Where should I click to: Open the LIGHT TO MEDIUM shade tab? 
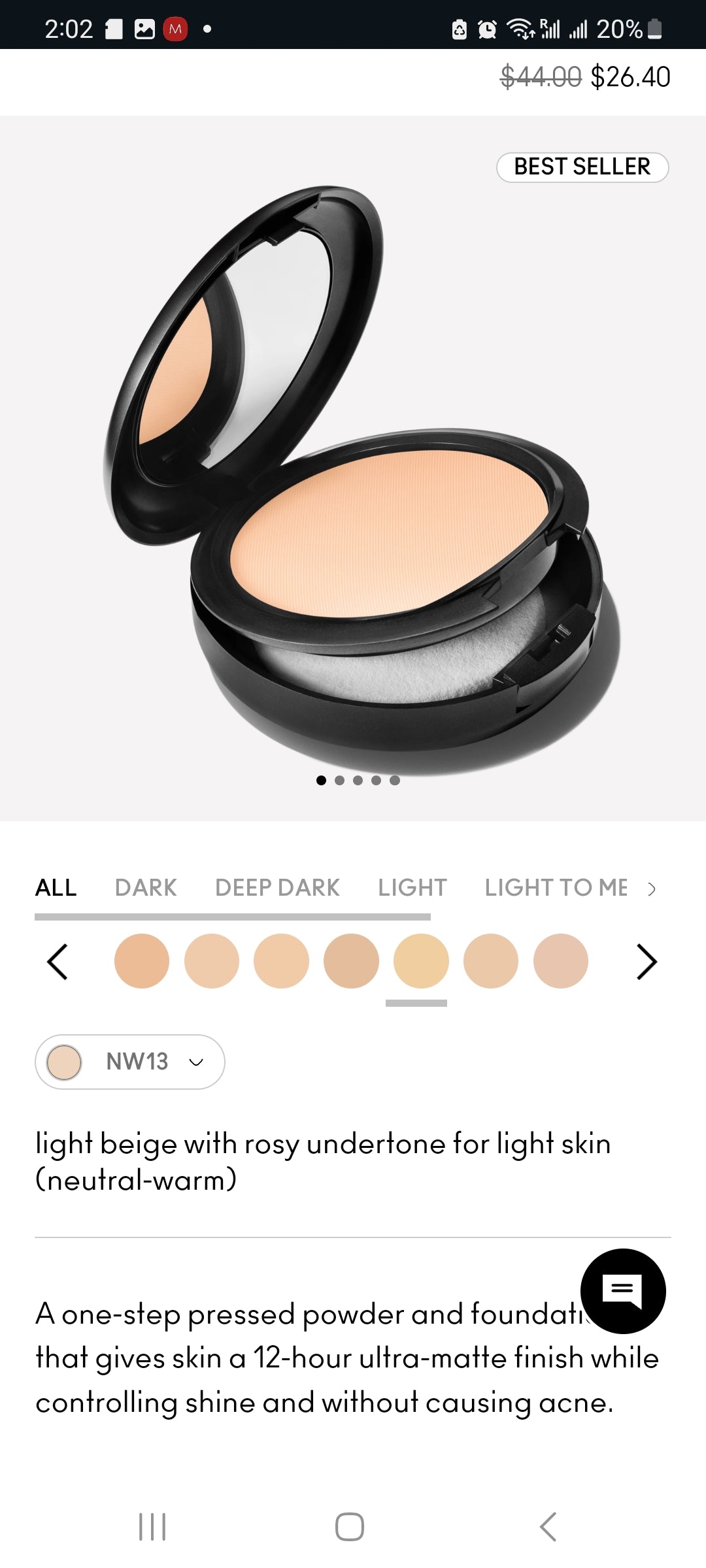pyautogui.click(x=556, y=887)
